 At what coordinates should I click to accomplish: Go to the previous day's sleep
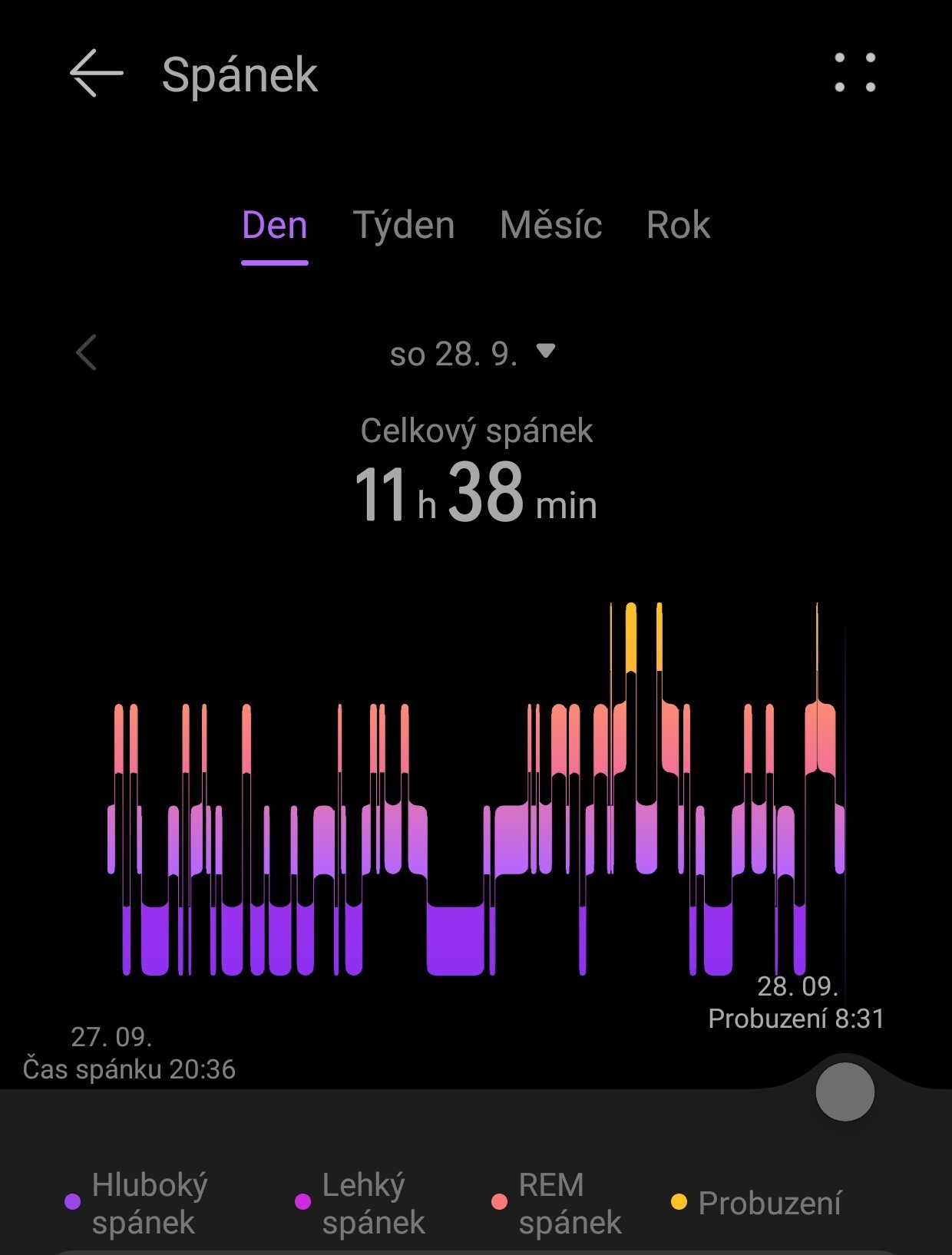coord(87,353)
